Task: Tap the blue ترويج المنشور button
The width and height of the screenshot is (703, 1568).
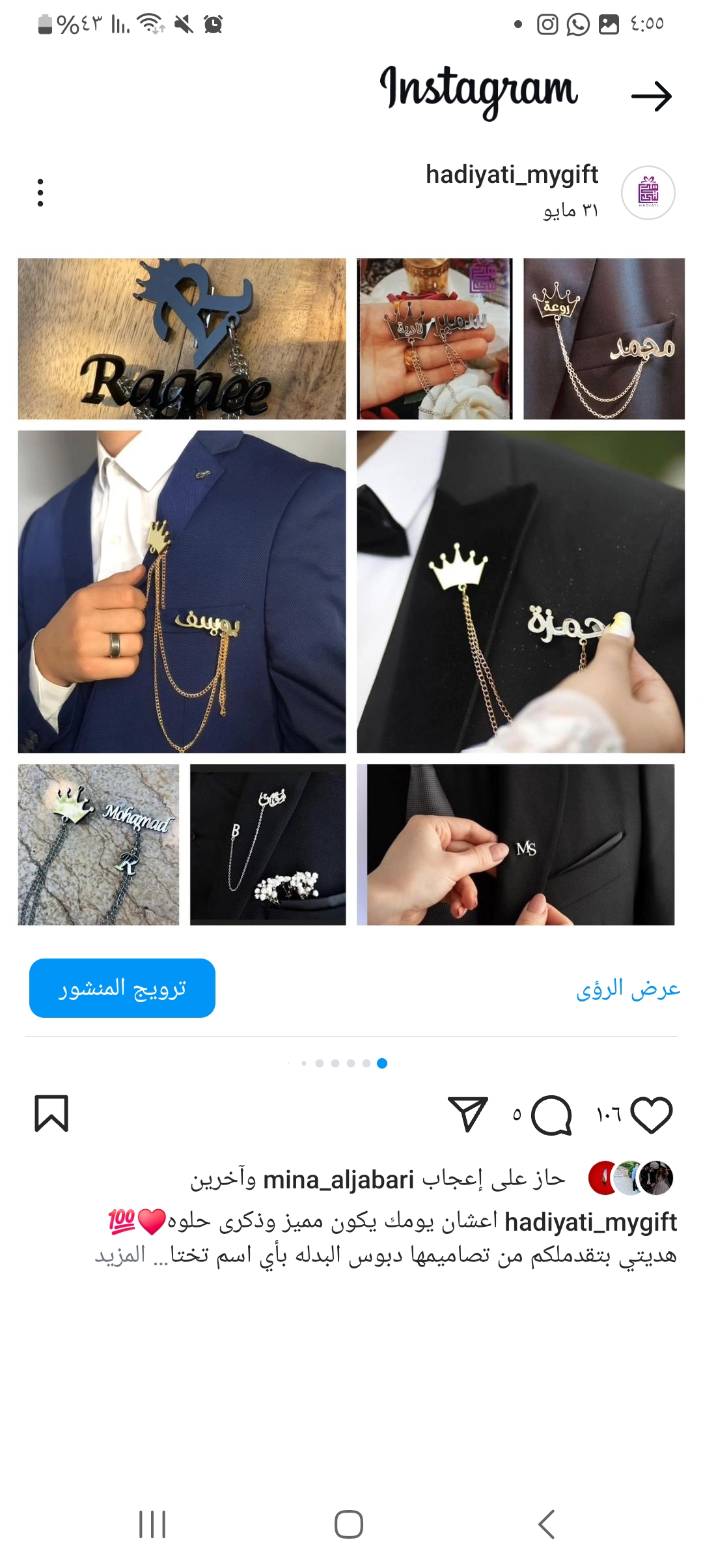Action: [122, 988]
